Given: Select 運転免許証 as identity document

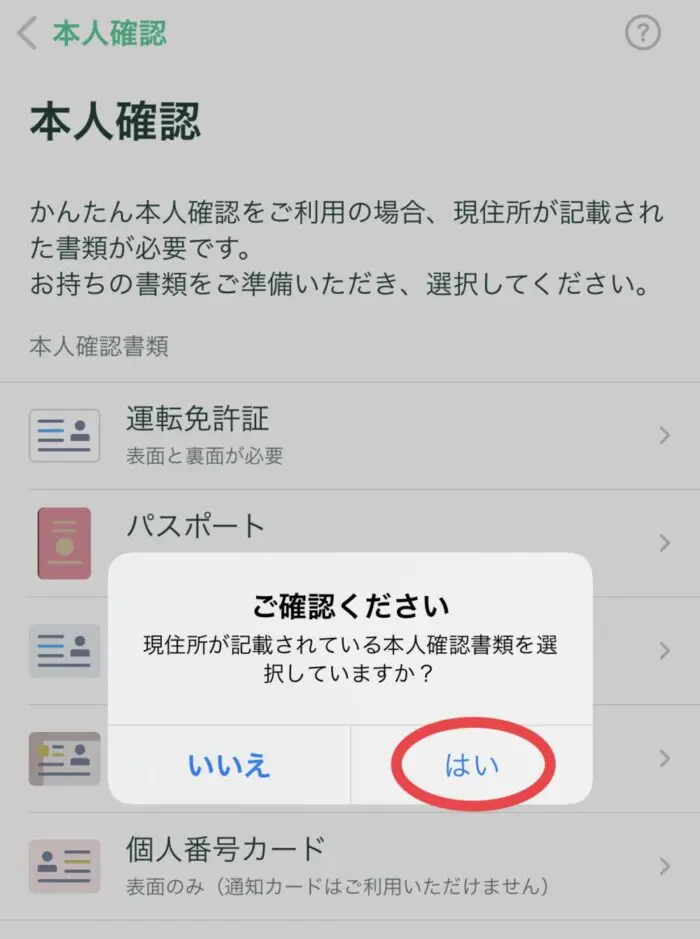Looking at the screenshot, I should [x=350, y=435].
